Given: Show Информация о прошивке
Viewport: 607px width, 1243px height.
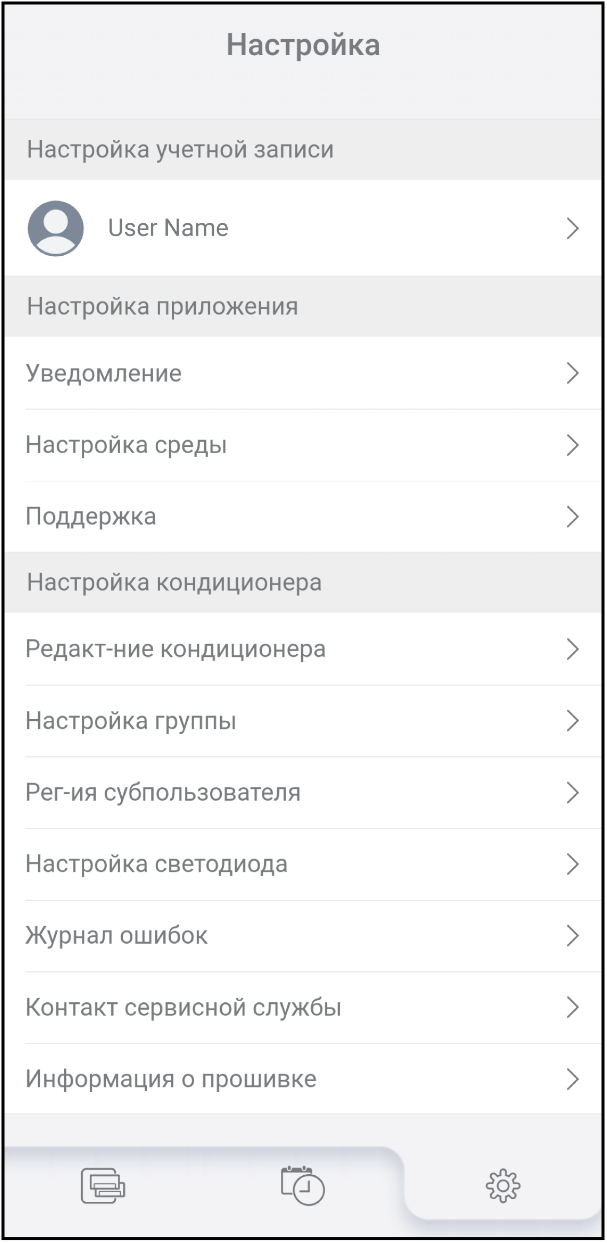Looking at the screenshot, I should pos(303,1079).
